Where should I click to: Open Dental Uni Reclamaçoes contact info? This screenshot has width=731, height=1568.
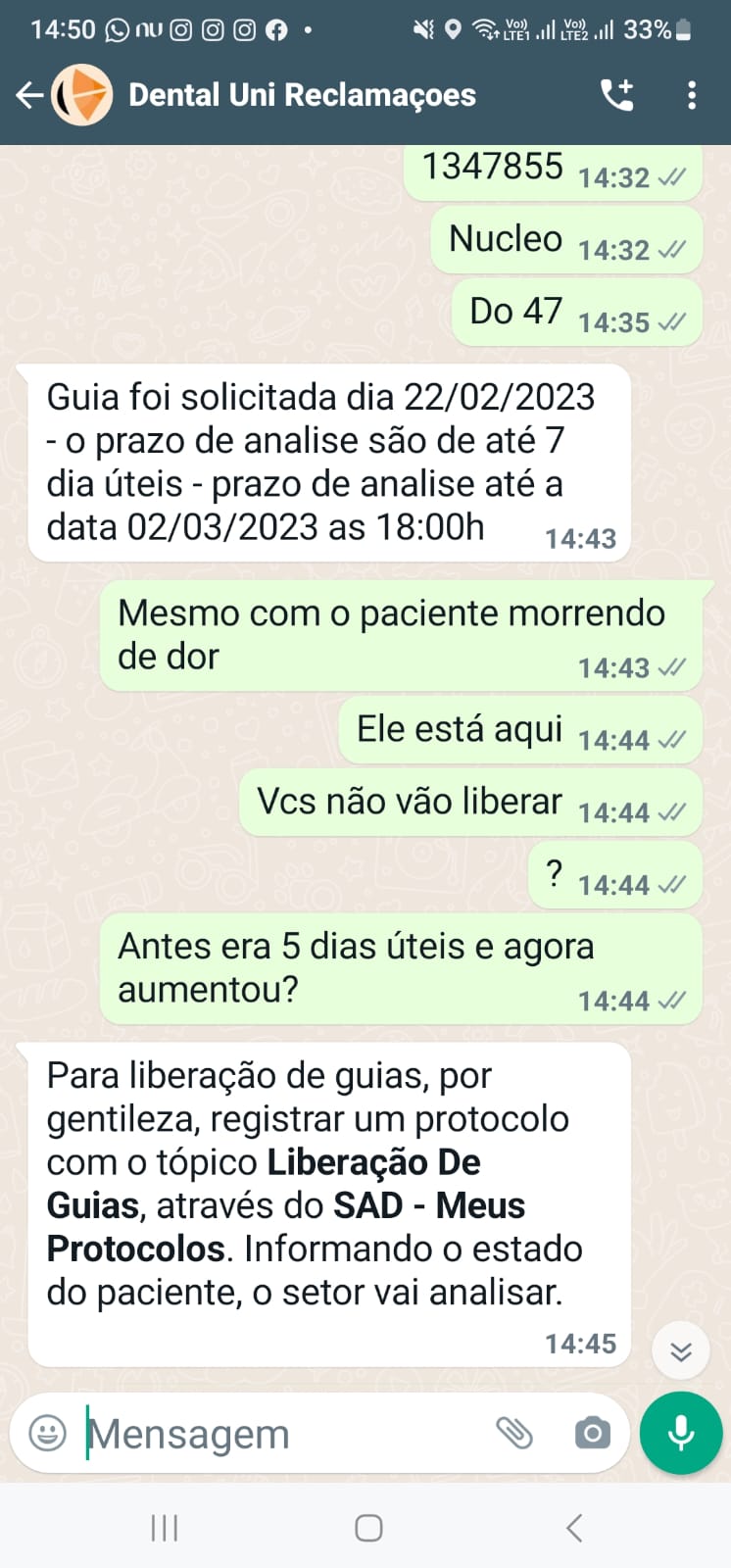pos(302,95)
